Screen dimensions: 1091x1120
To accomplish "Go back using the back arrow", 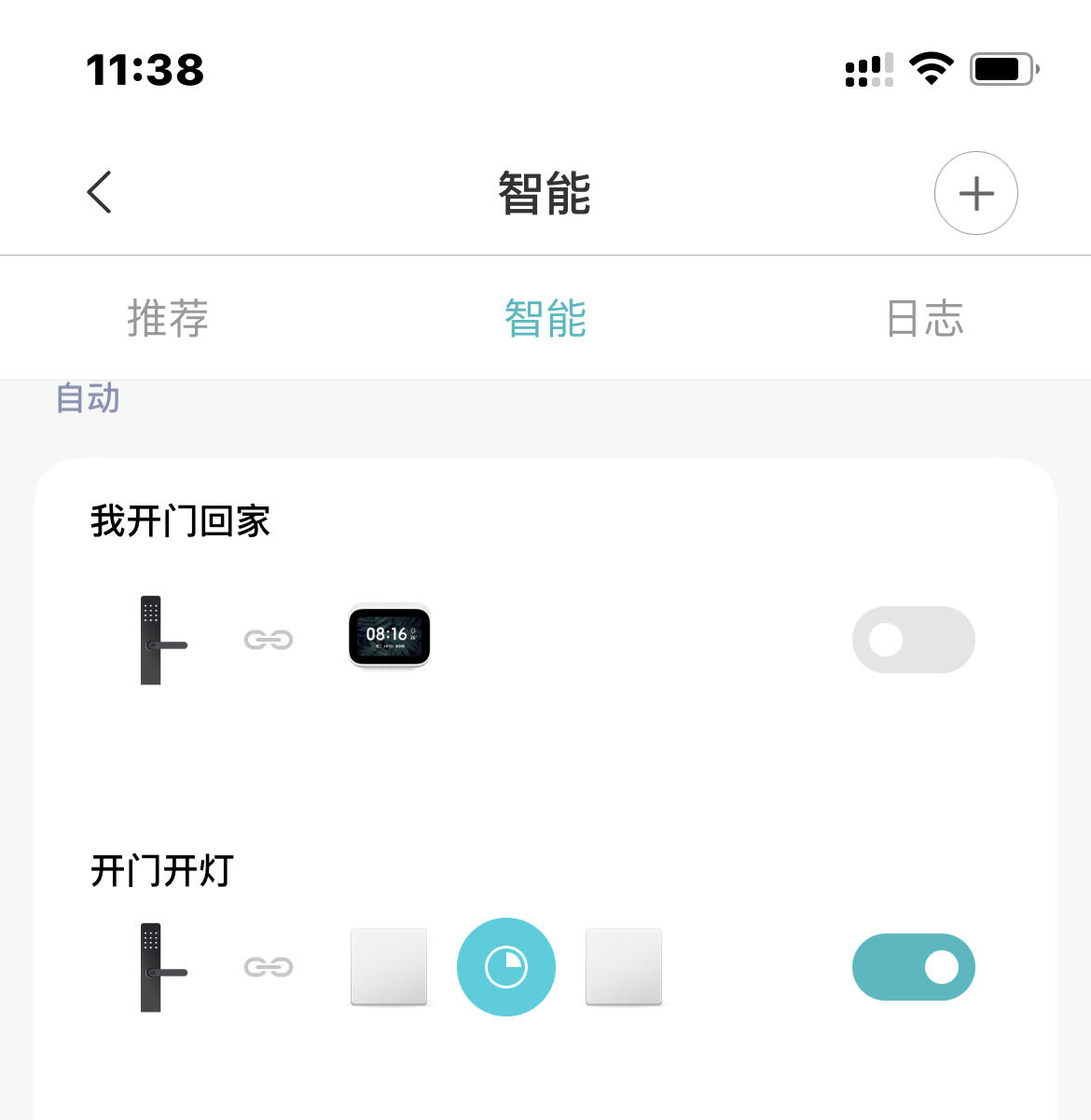I will click(x=100, y=192).
